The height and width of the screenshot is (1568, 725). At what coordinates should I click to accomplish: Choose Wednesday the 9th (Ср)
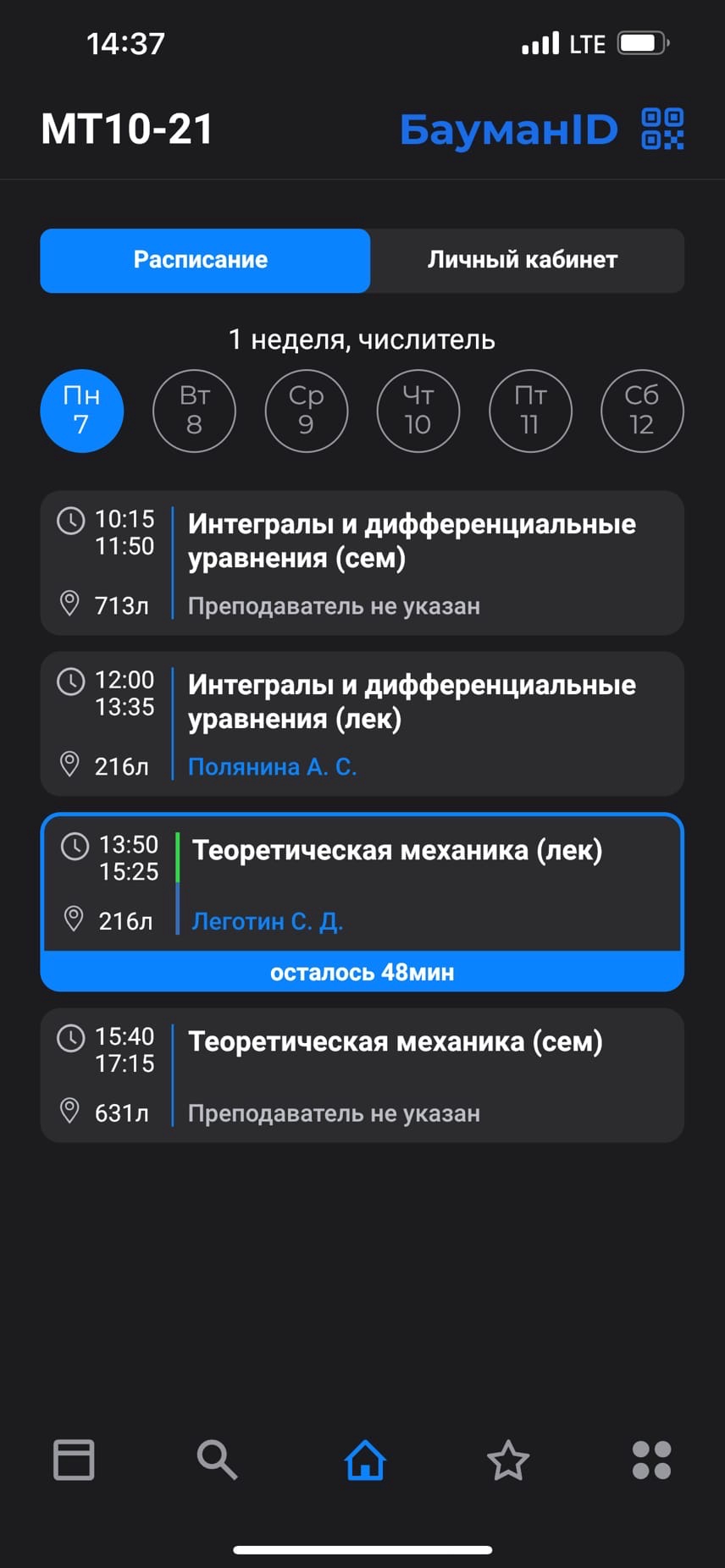306,411
